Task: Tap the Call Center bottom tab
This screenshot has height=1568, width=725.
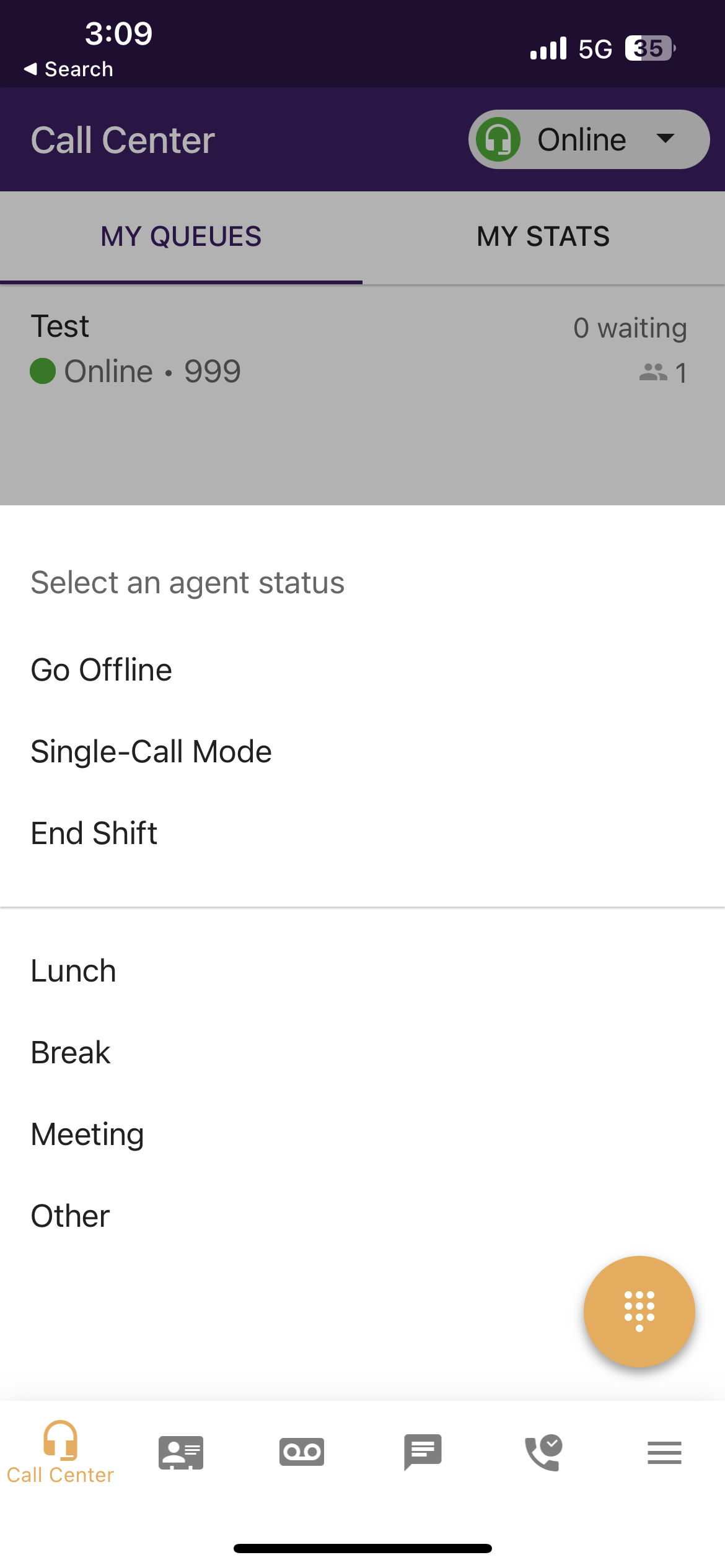Action: tap(60, 1453)
